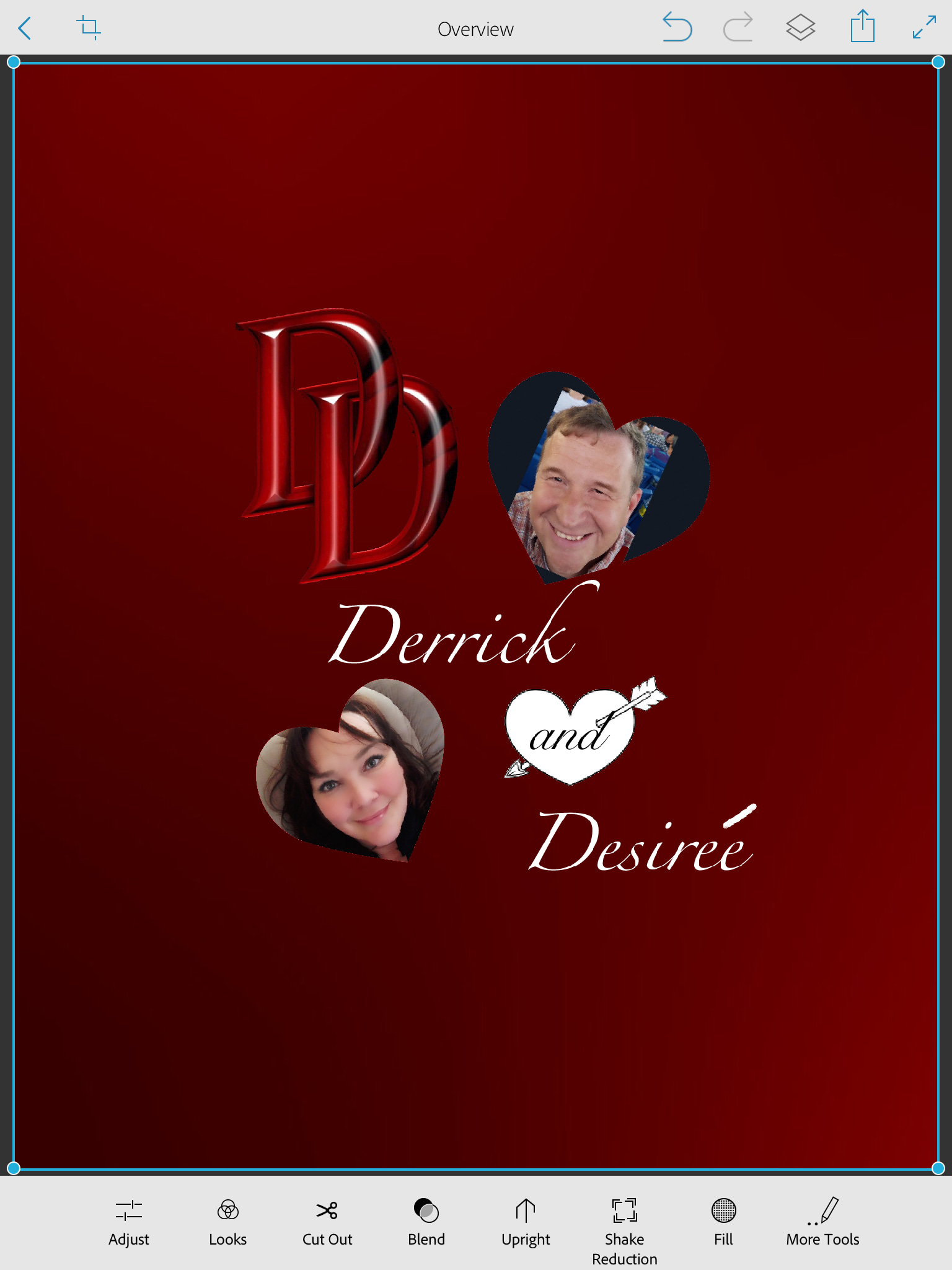This screenshot has height=1270, width=952.
Task: Open the layers panel
Action: coord(800,28)
